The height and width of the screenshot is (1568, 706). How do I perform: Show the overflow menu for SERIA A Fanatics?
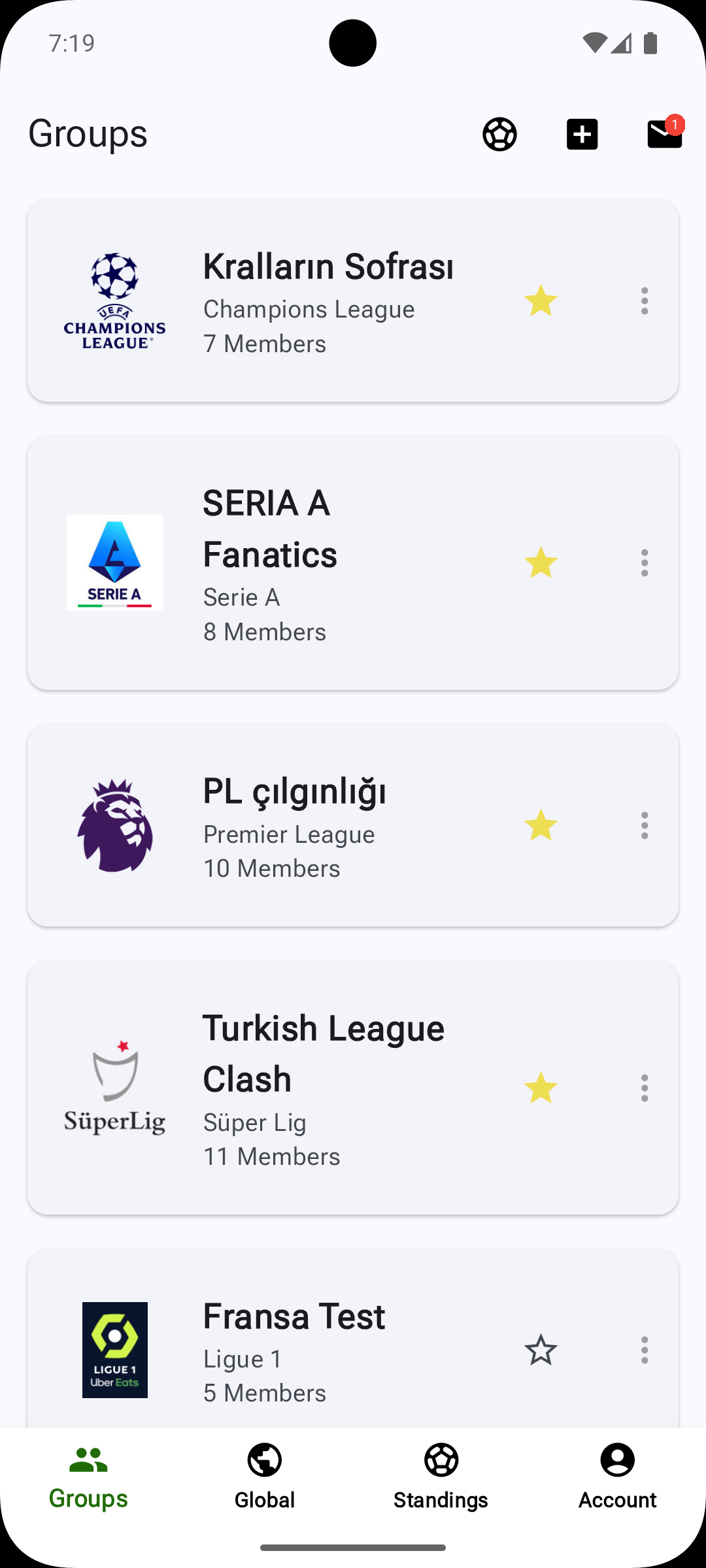645,563
